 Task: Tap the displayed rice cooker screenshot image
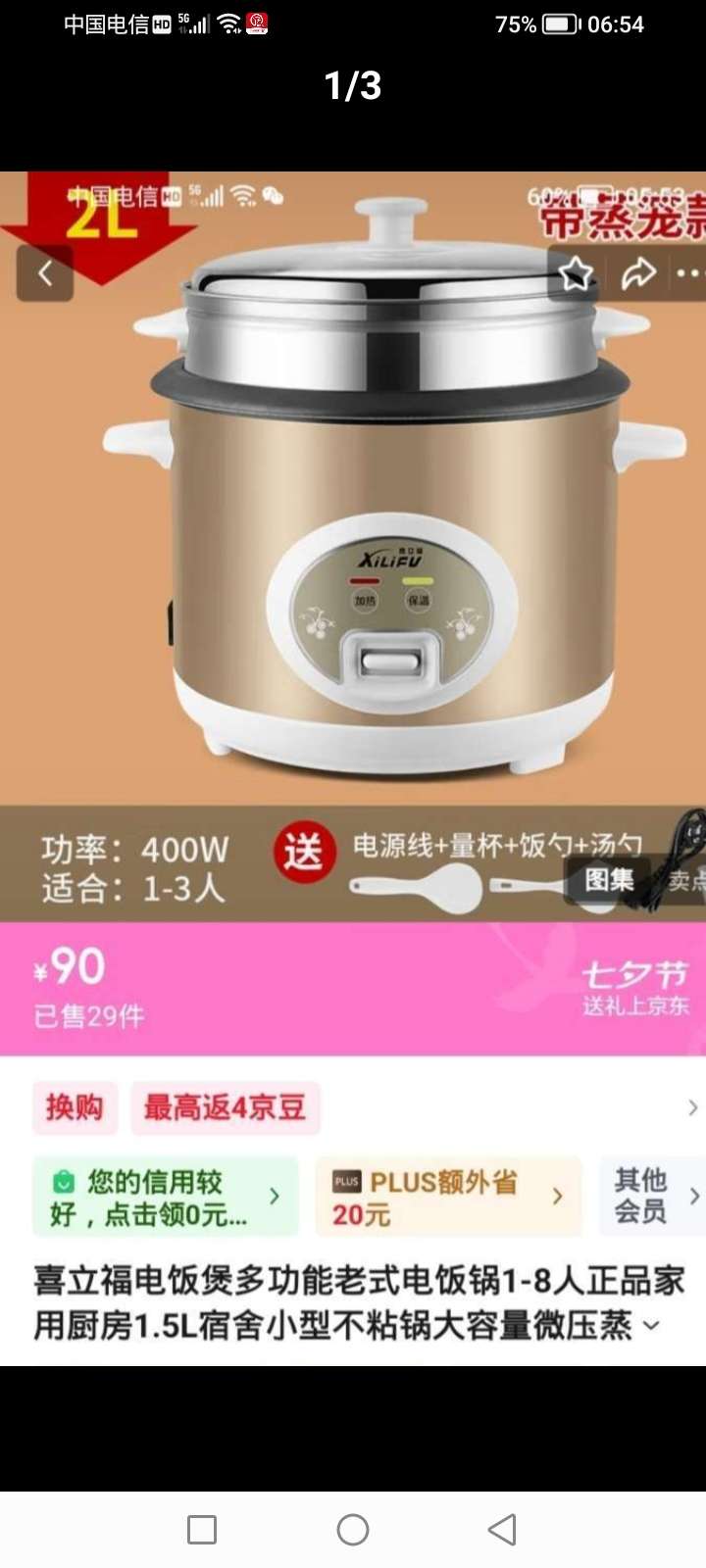tap(353, 768)
